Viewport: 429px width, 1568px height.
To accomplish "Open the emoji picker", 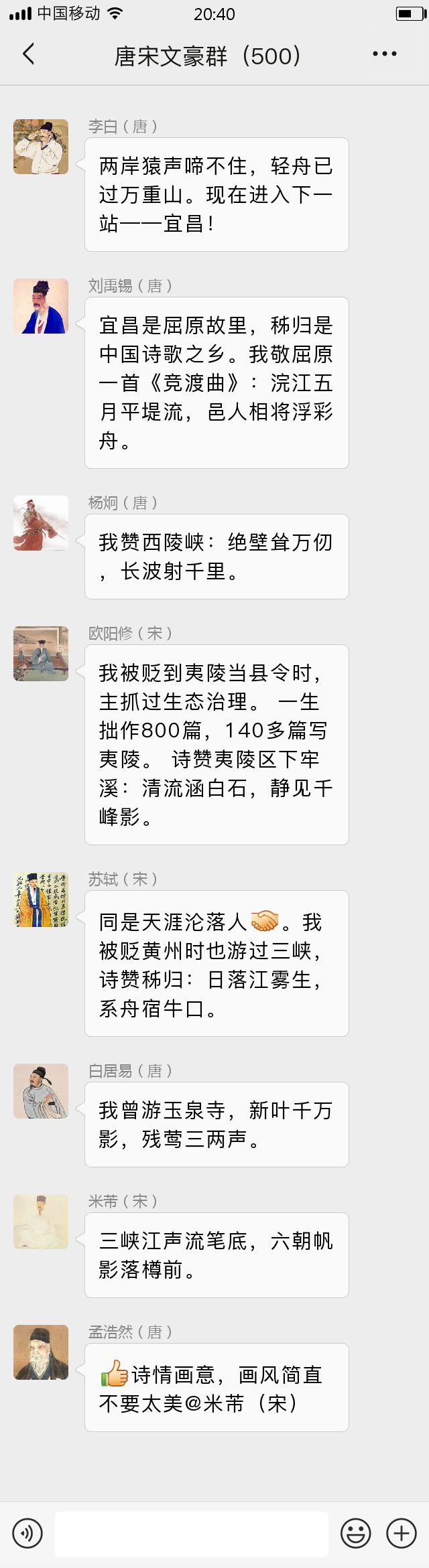I will point(355,1533).
